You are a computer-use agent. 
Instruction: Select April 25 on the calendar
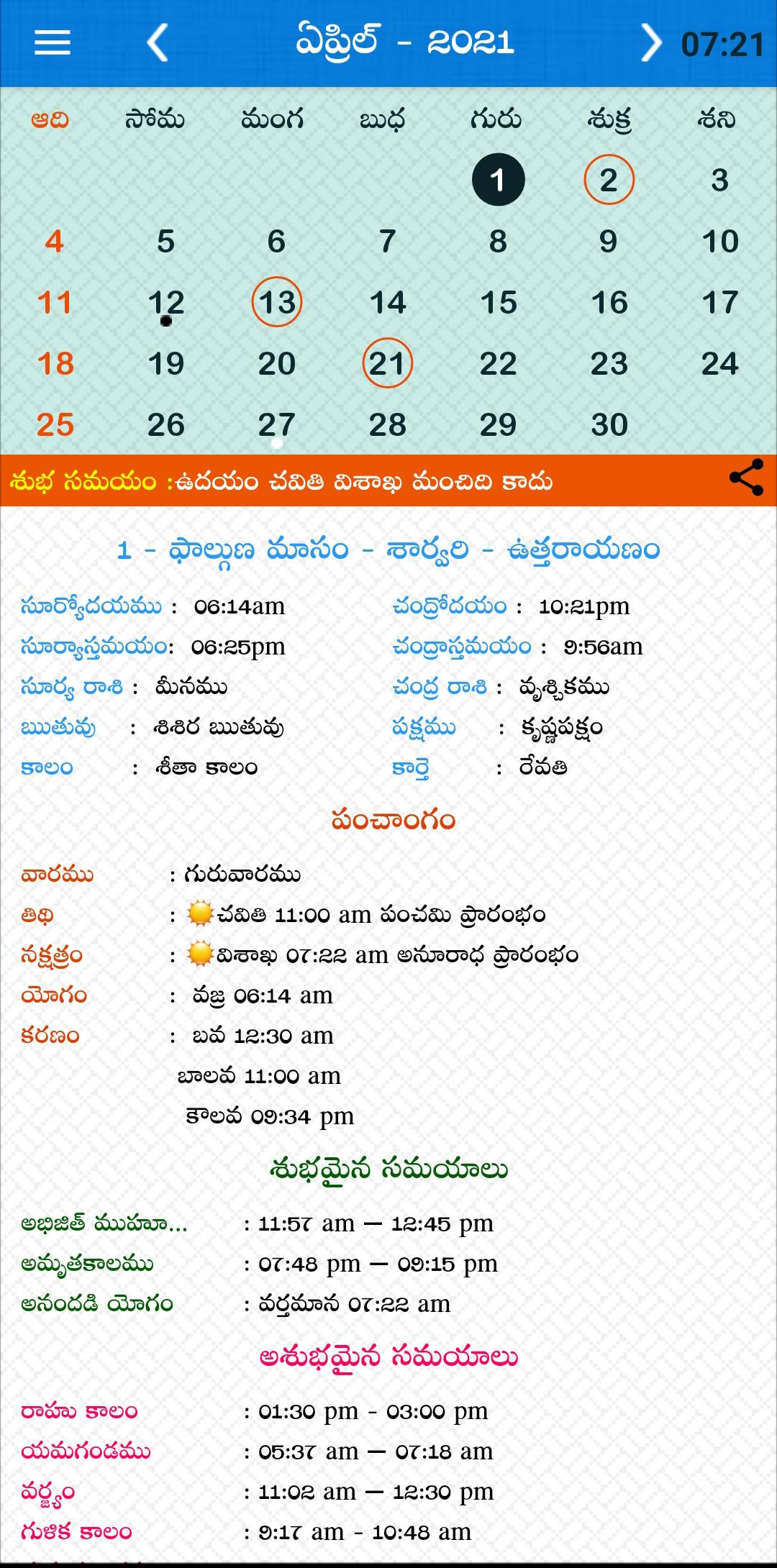click(55, 425)
